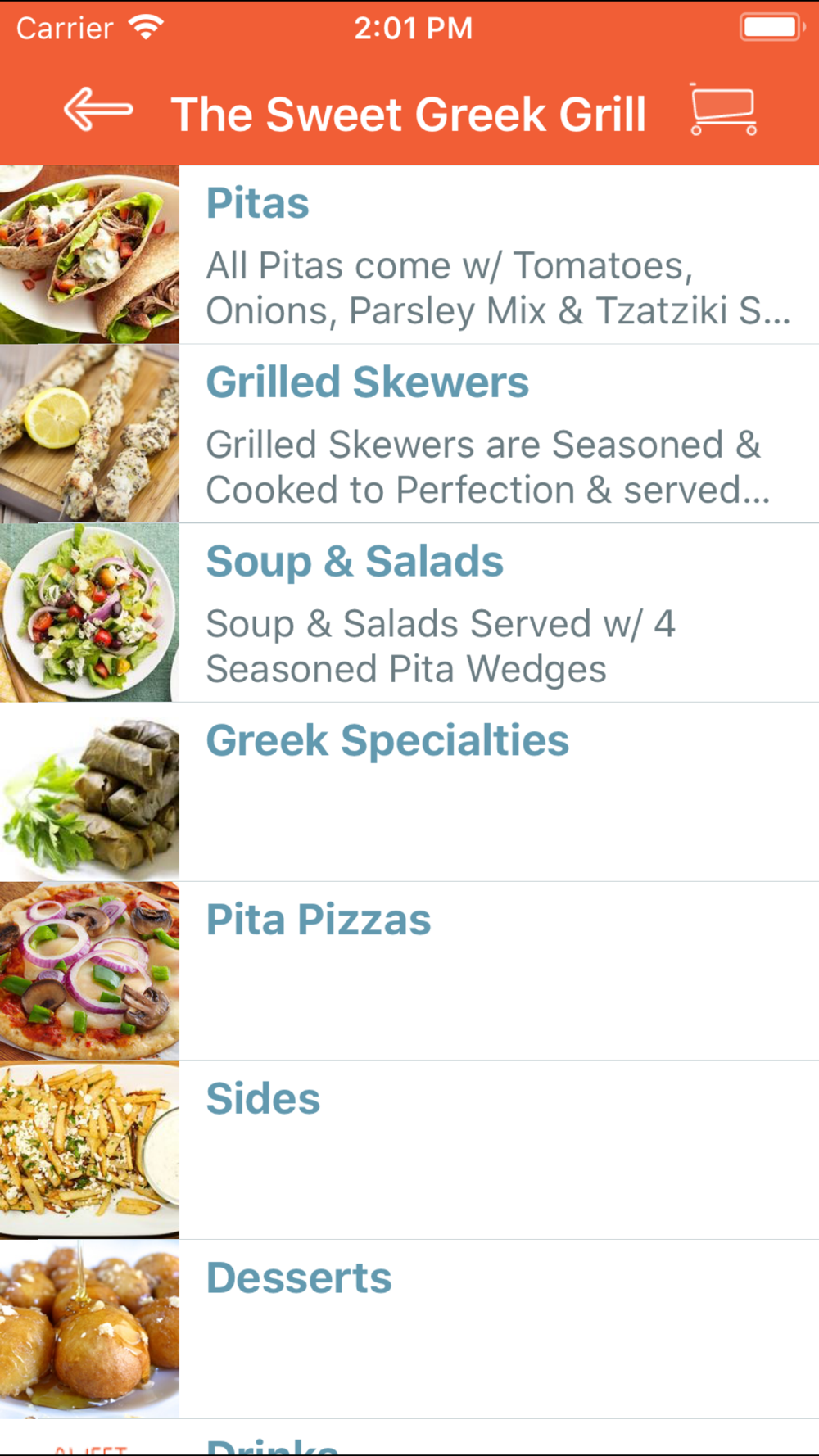
Task: Select the Soup & Salads category
Action: (409, 613)
